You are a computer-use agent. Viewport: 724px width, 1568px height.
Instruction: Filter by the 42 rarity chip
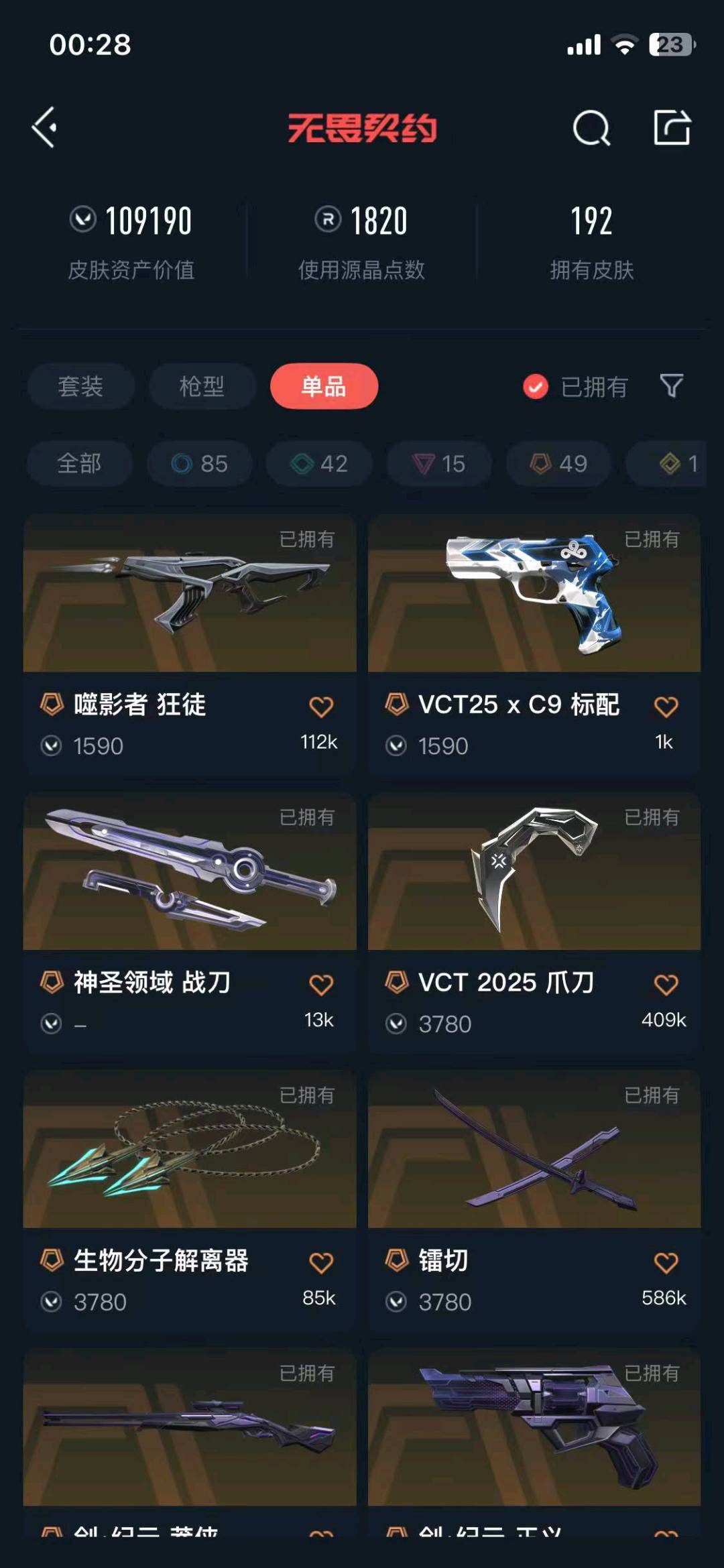[319, 463]
